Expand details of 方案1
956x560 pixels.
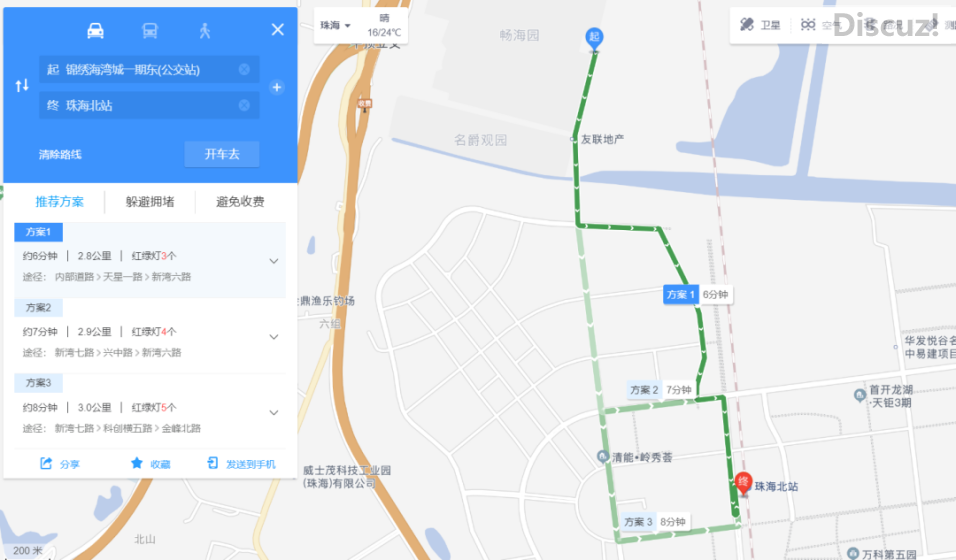coord(274,261)
